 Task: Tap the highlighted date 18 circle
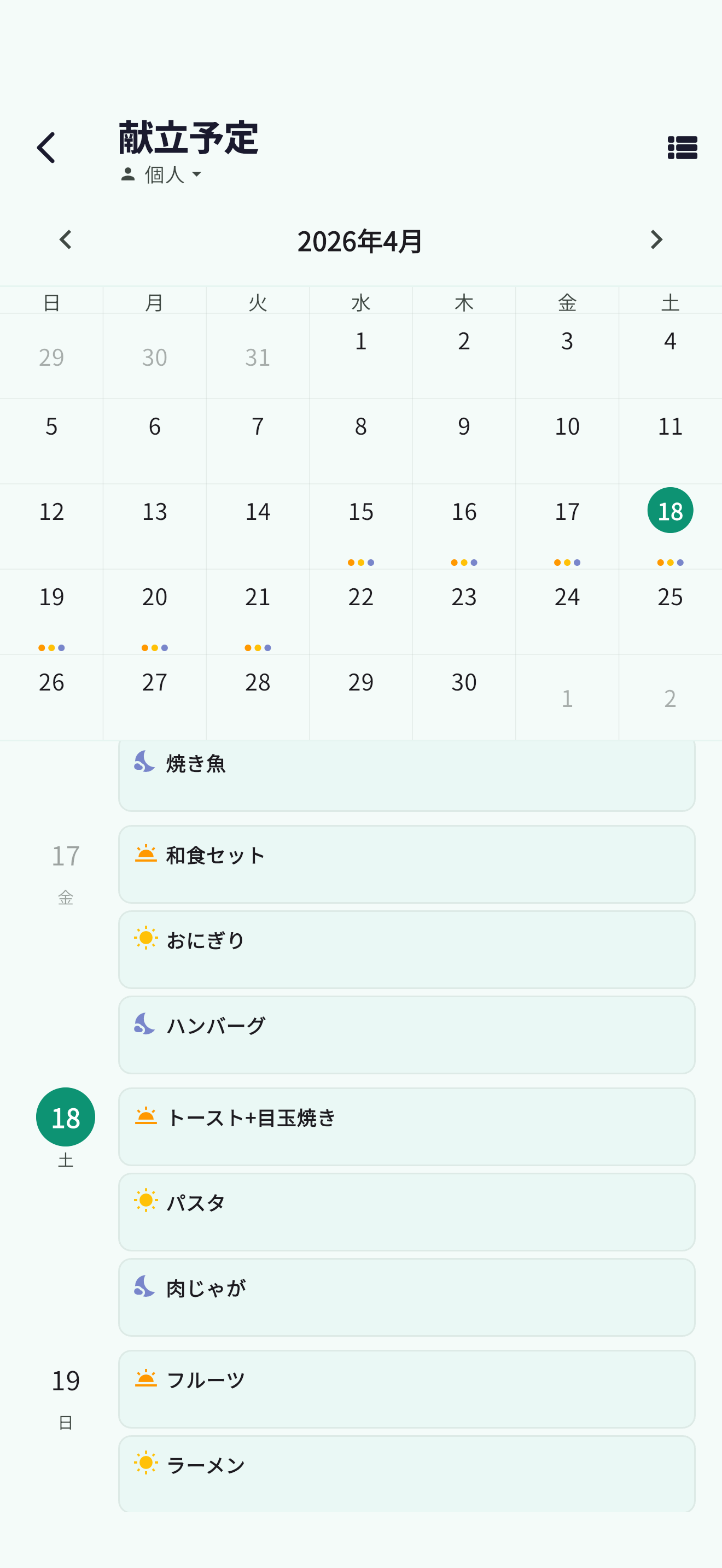pos(669,511)
